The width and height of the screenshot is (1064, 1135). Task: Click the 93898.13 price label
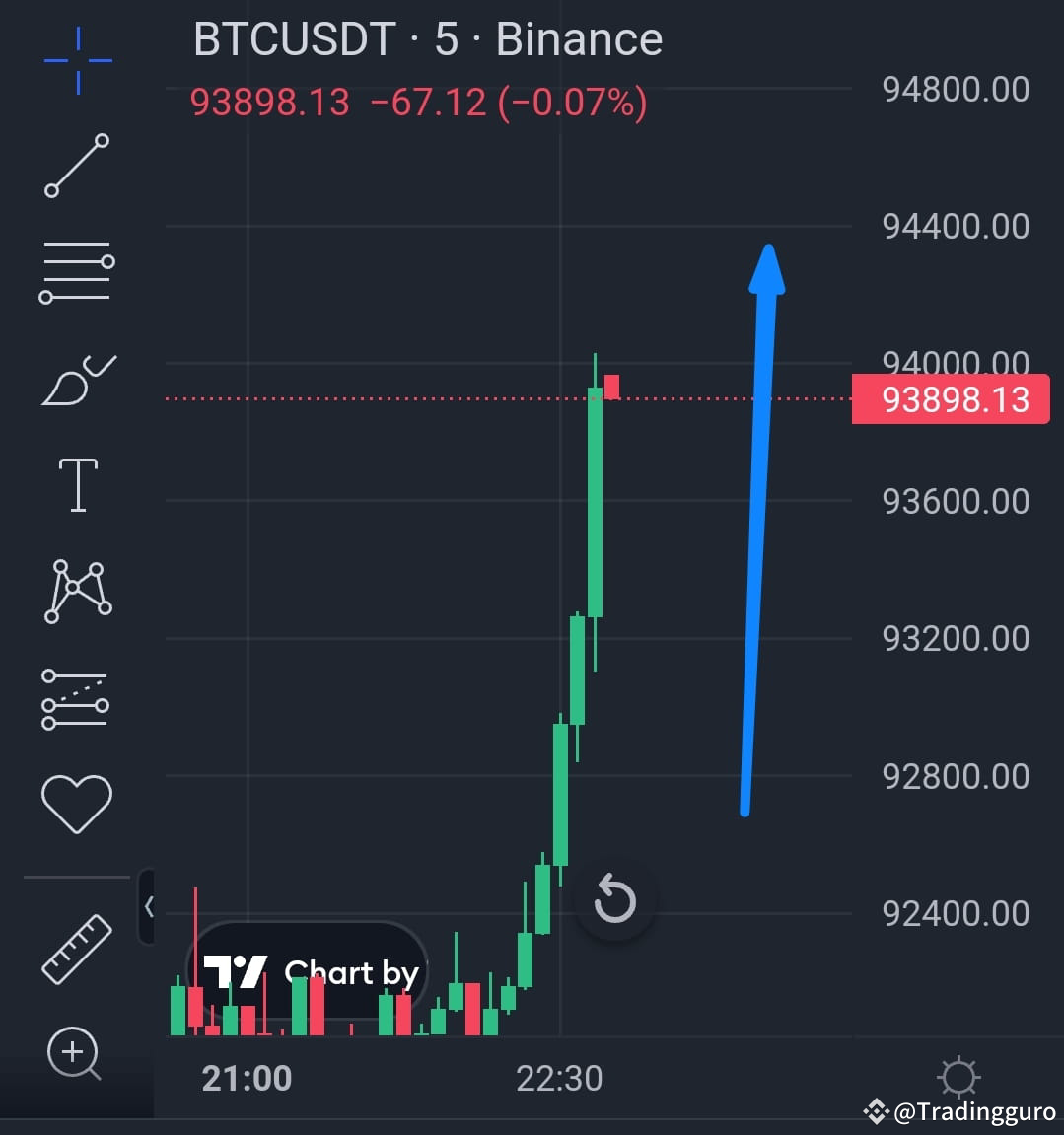(949, 398)
